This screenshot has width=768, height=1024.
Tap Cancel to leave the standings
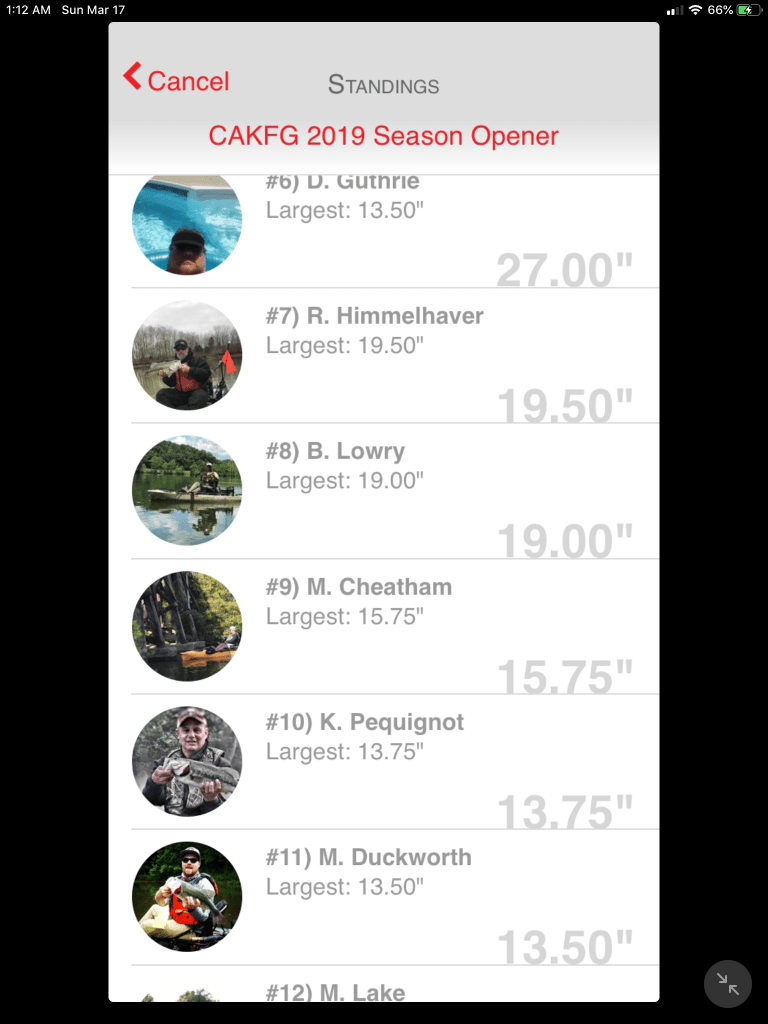pos(177,80)
